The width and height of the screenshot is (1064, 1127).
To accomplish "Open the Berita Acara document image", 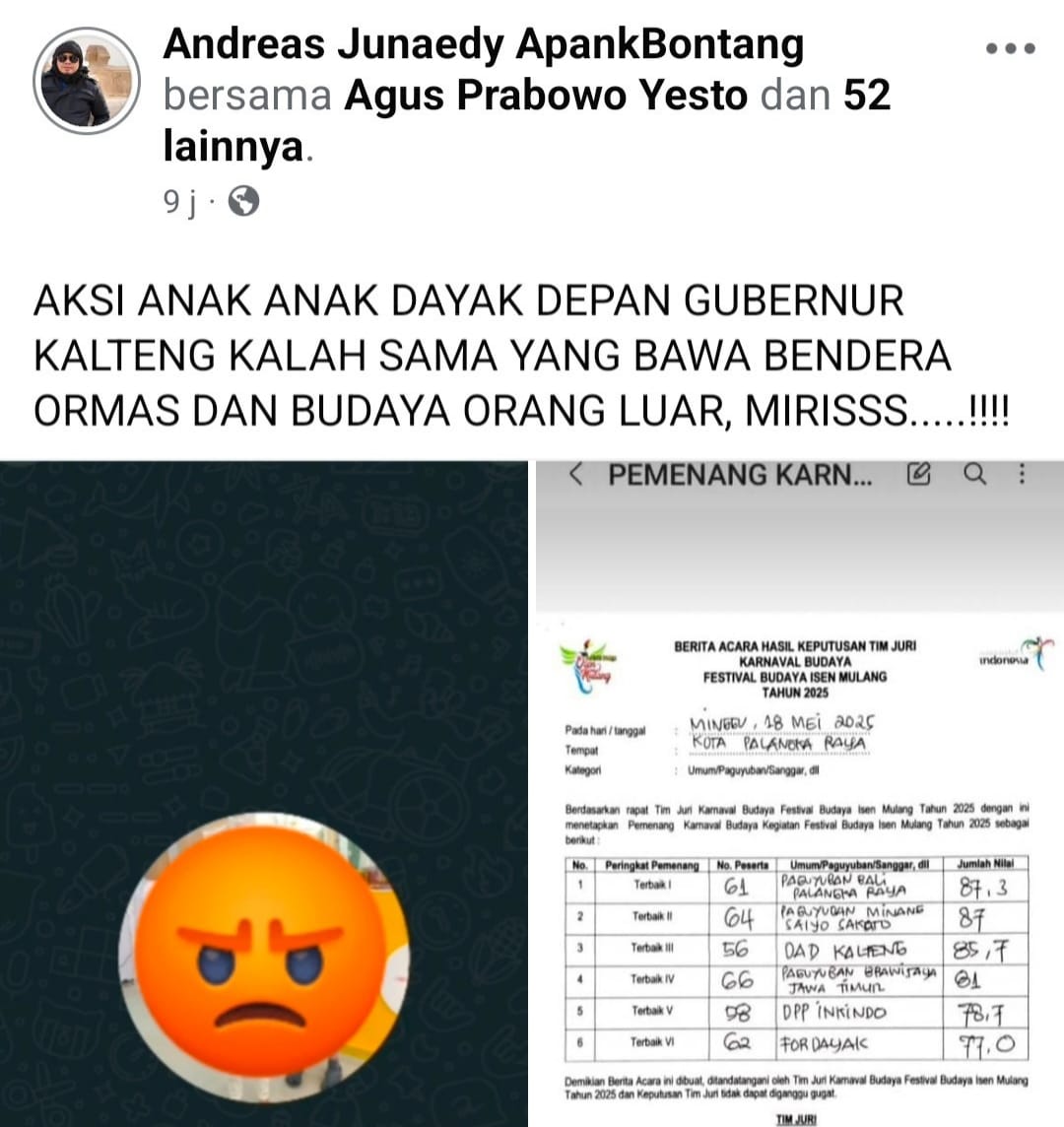I will (798, 788).
